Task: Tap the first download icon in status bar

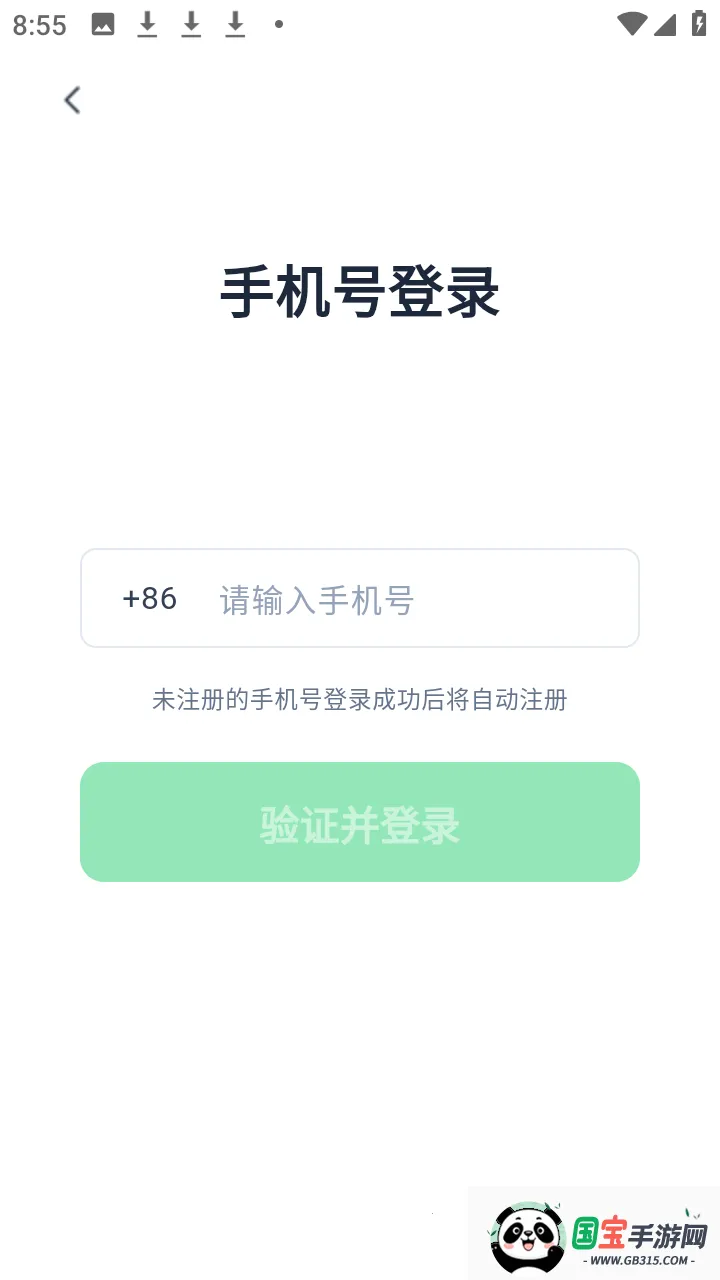Action: point(147,24)
